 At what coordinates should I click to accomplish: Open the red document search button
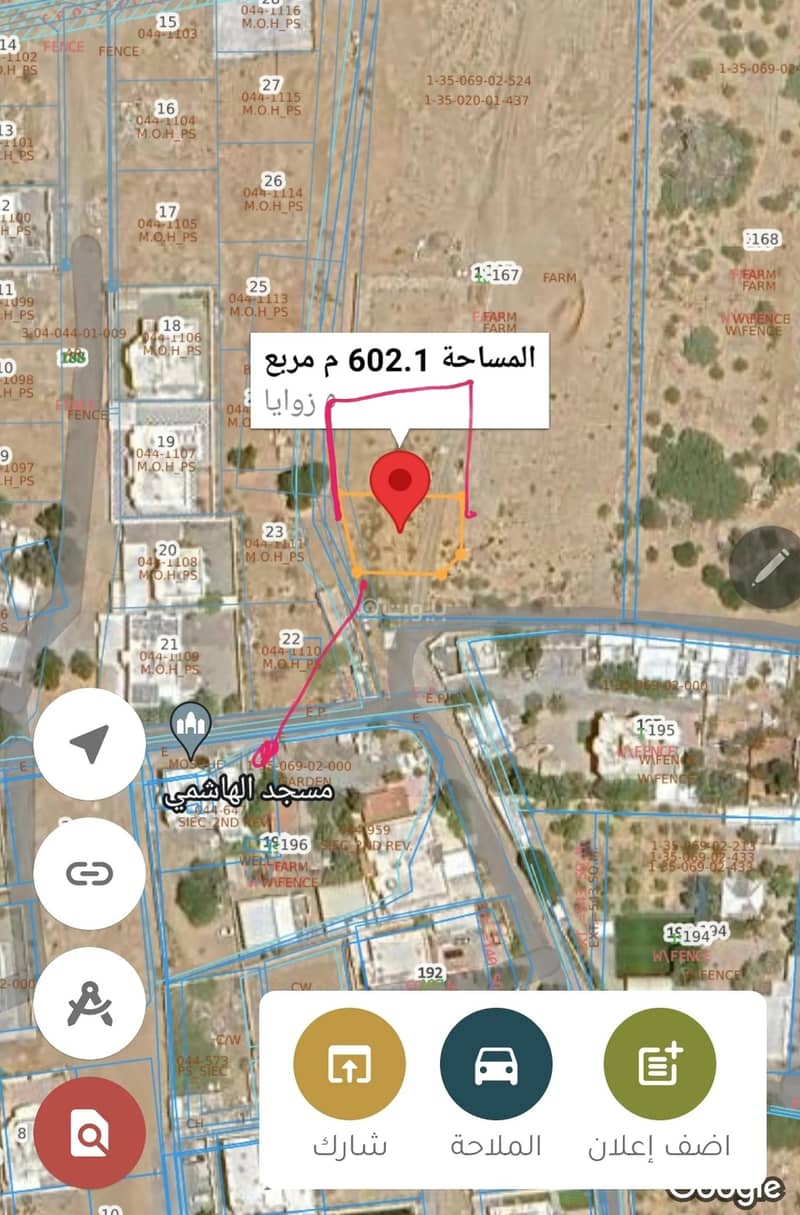coord(89,1133)
